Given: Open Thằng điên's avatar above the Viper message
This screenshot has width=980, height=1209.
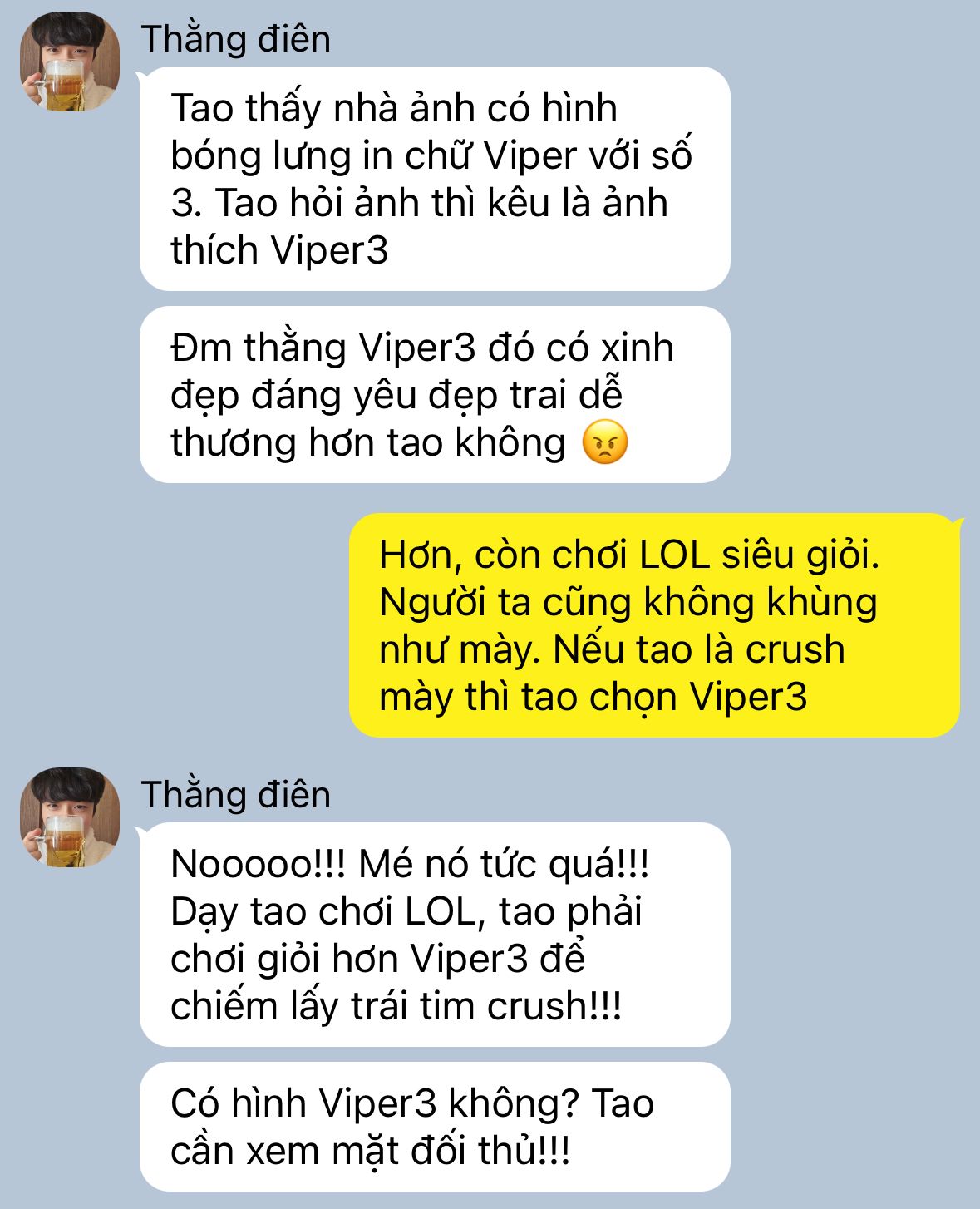Looking at the screenshot, I should point(70,62).
